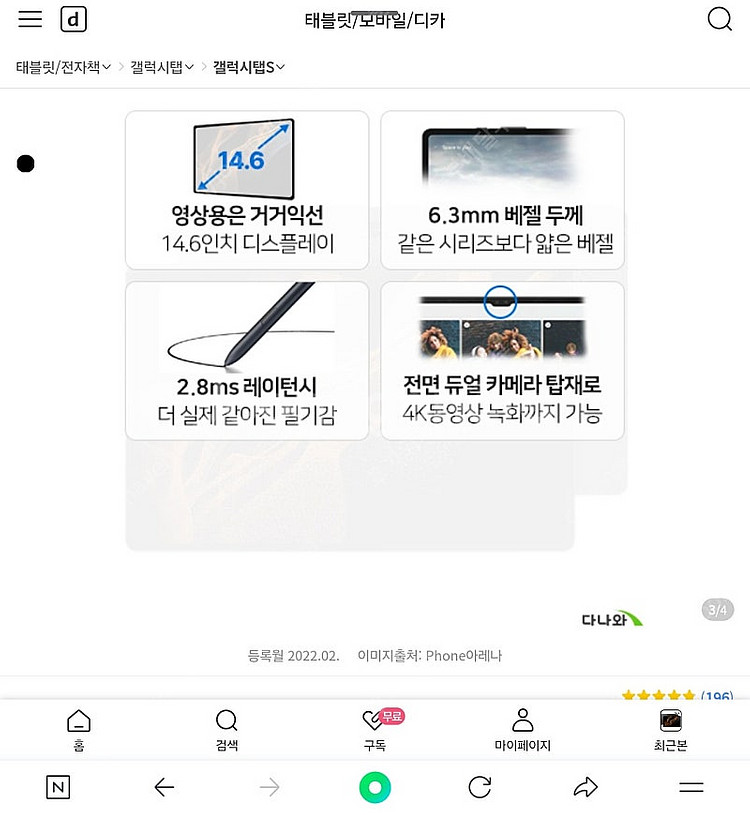Screen dimensions: 750x815
Task: Expand 태블릿/전자책 category dropdown
Action: tap(63, 67)
